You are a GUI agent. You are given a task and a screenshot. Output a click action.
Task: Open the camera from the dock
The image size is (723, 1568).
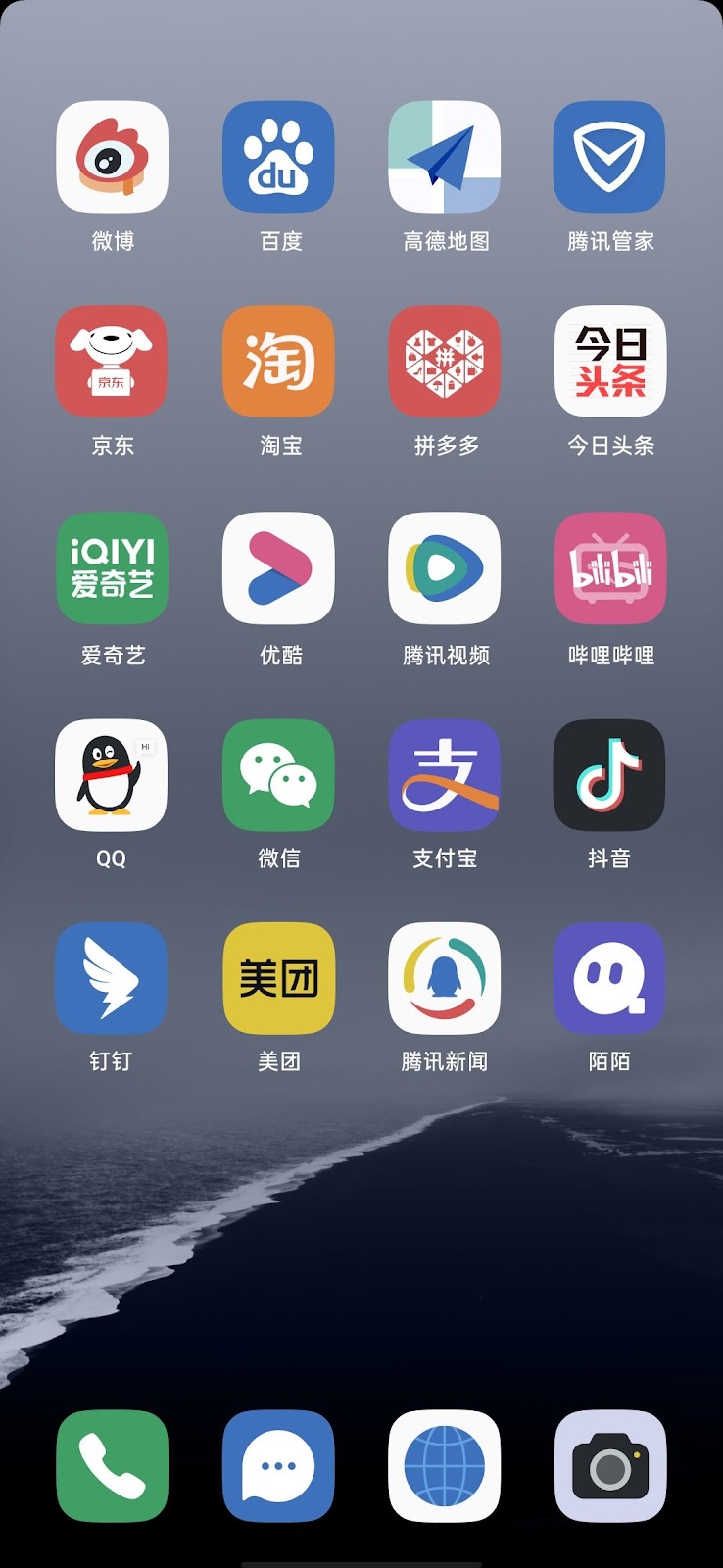tap(609, 1466)
